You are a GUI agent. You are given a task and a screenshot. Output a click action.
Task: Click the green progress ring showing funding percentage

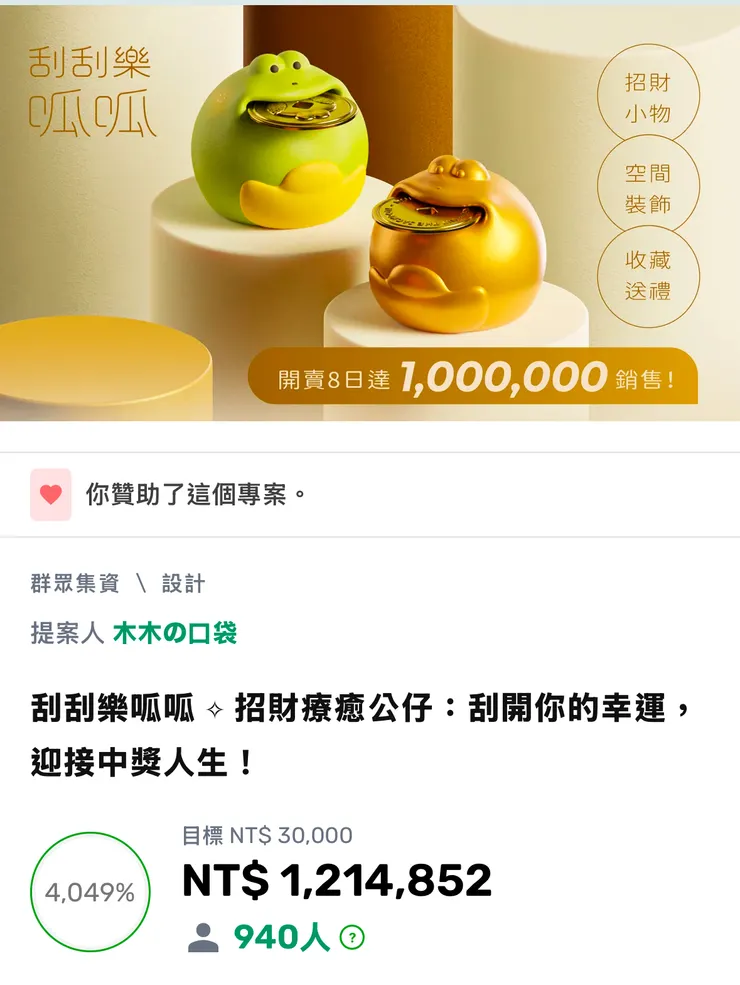point(90,890)
